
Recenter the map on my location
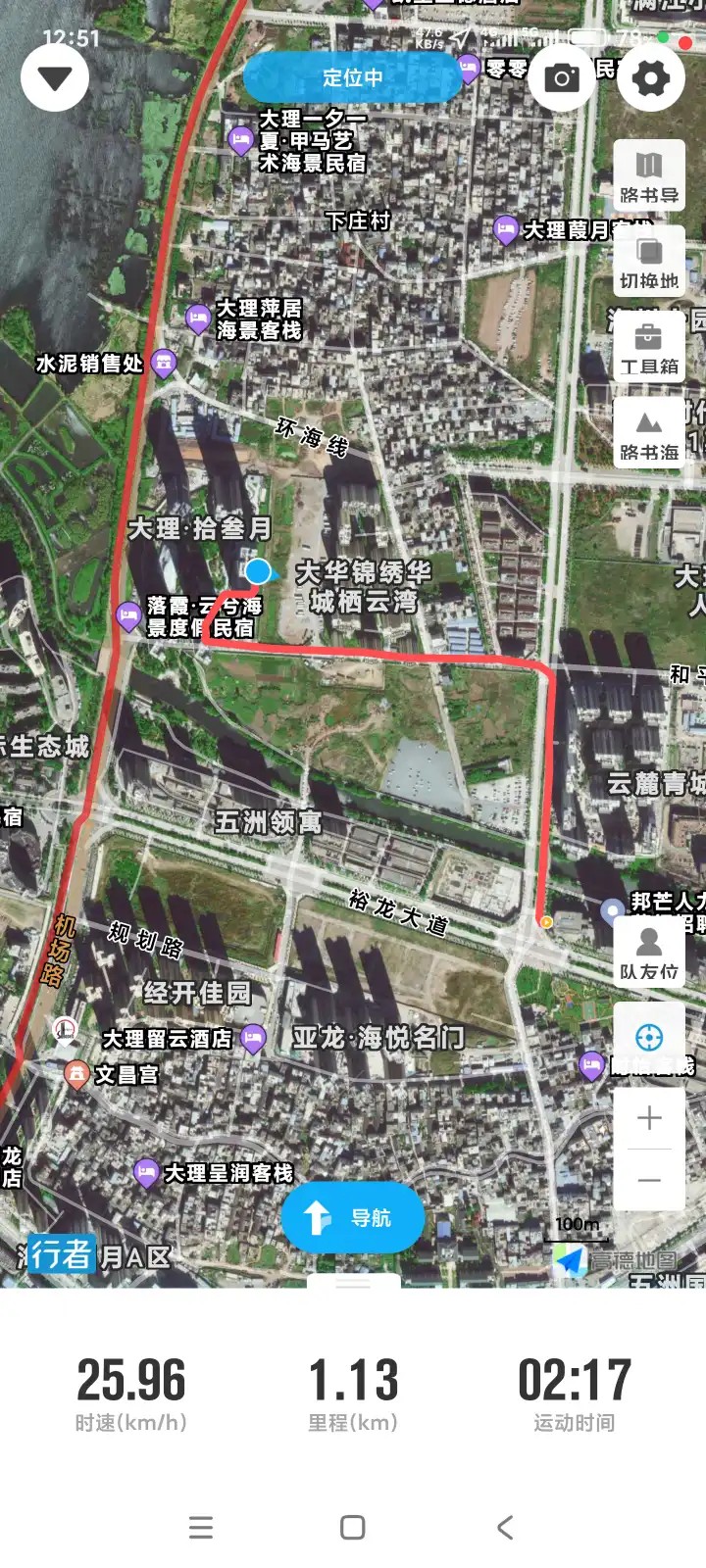tap(649, 1038)
